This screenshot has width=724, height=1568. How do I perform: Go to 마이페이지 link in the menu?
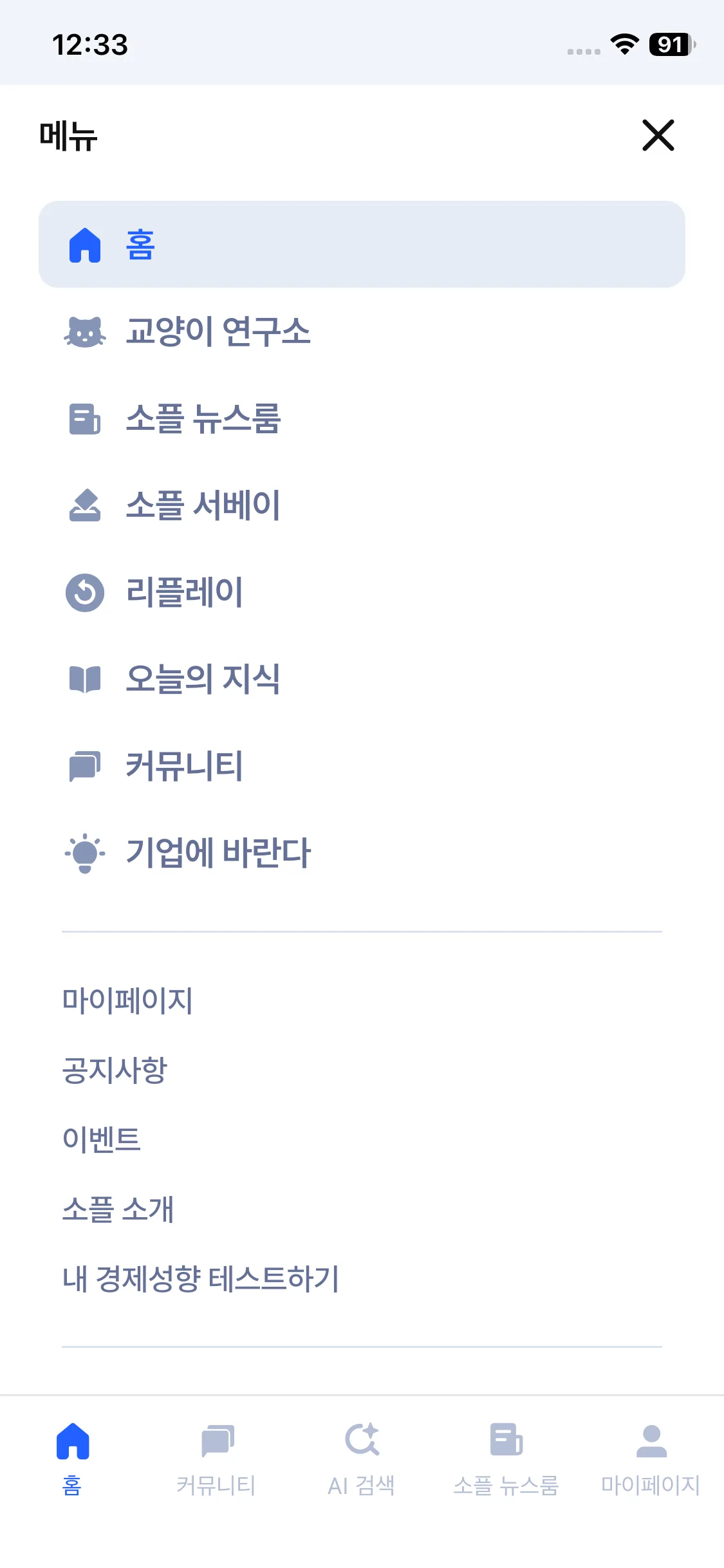click(127, 1001)
